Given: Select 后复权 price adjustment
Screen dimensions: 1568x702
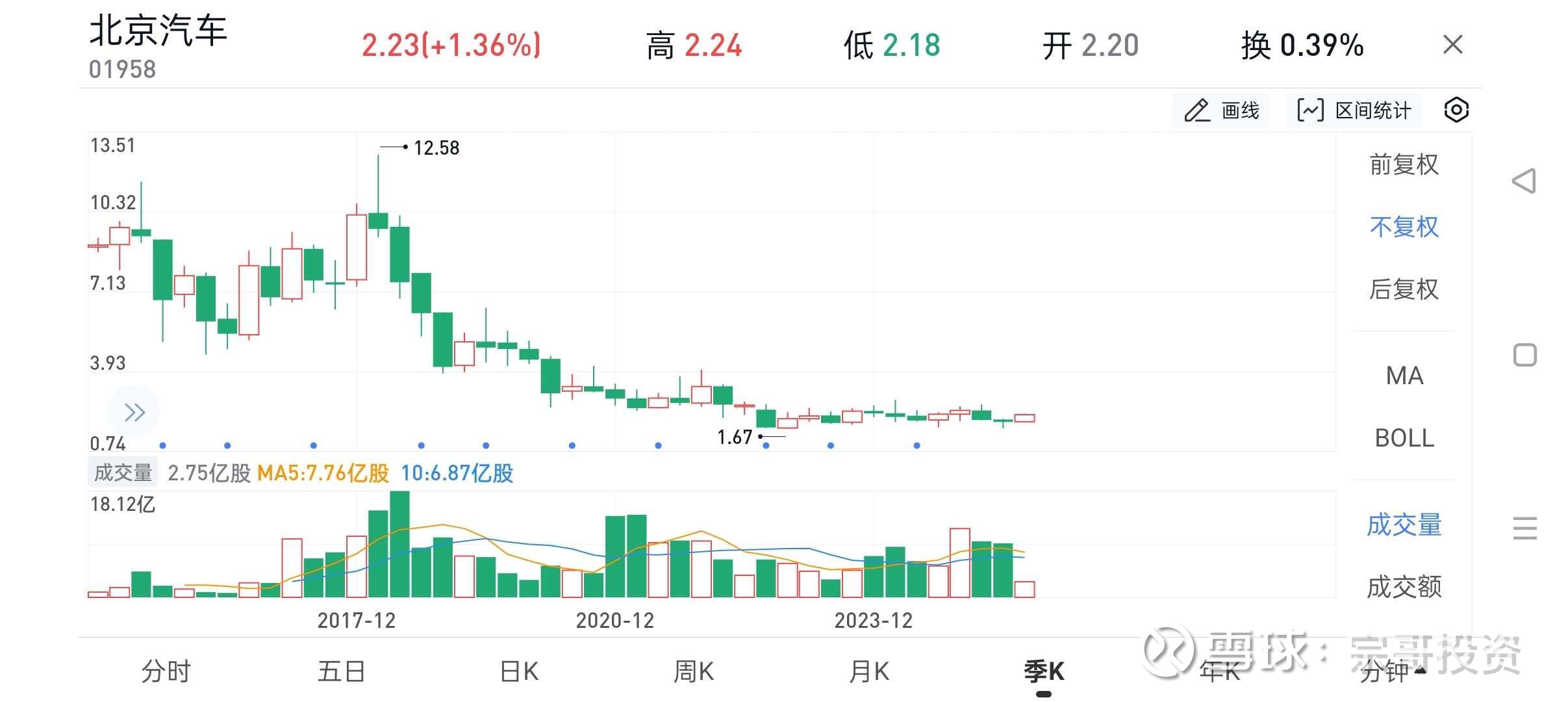Looking at the screenshot, I should point(1404,289).
